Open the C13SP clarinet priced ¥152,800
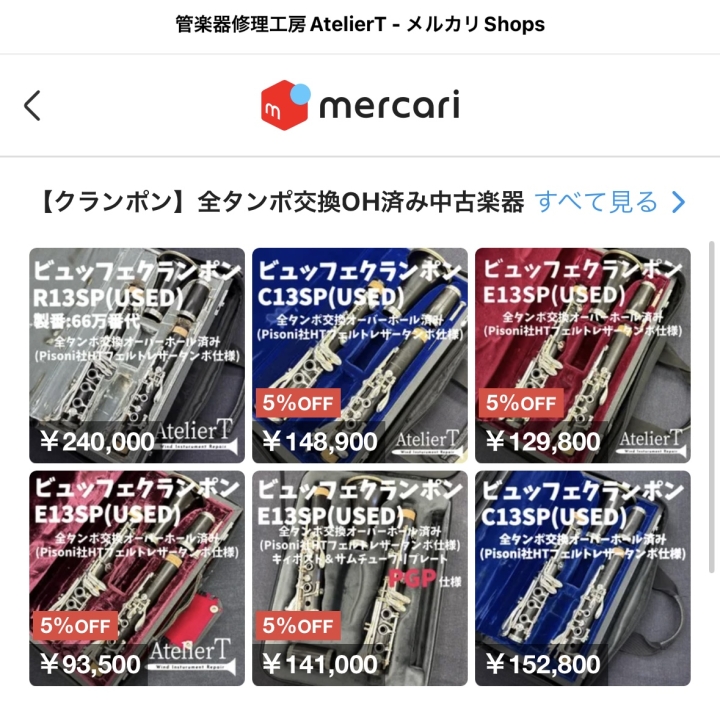The image size is (720, 705). (582, 578)
